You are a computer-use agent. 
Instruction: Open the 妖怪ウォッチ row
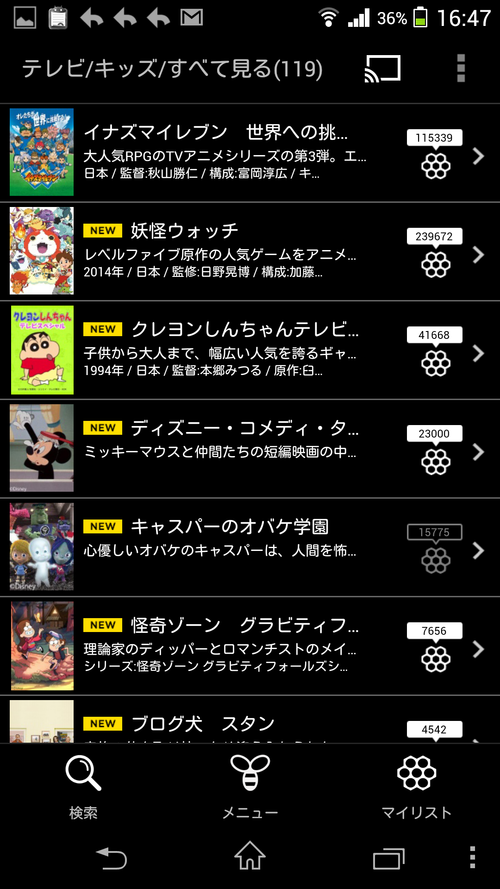click(250, 251)
